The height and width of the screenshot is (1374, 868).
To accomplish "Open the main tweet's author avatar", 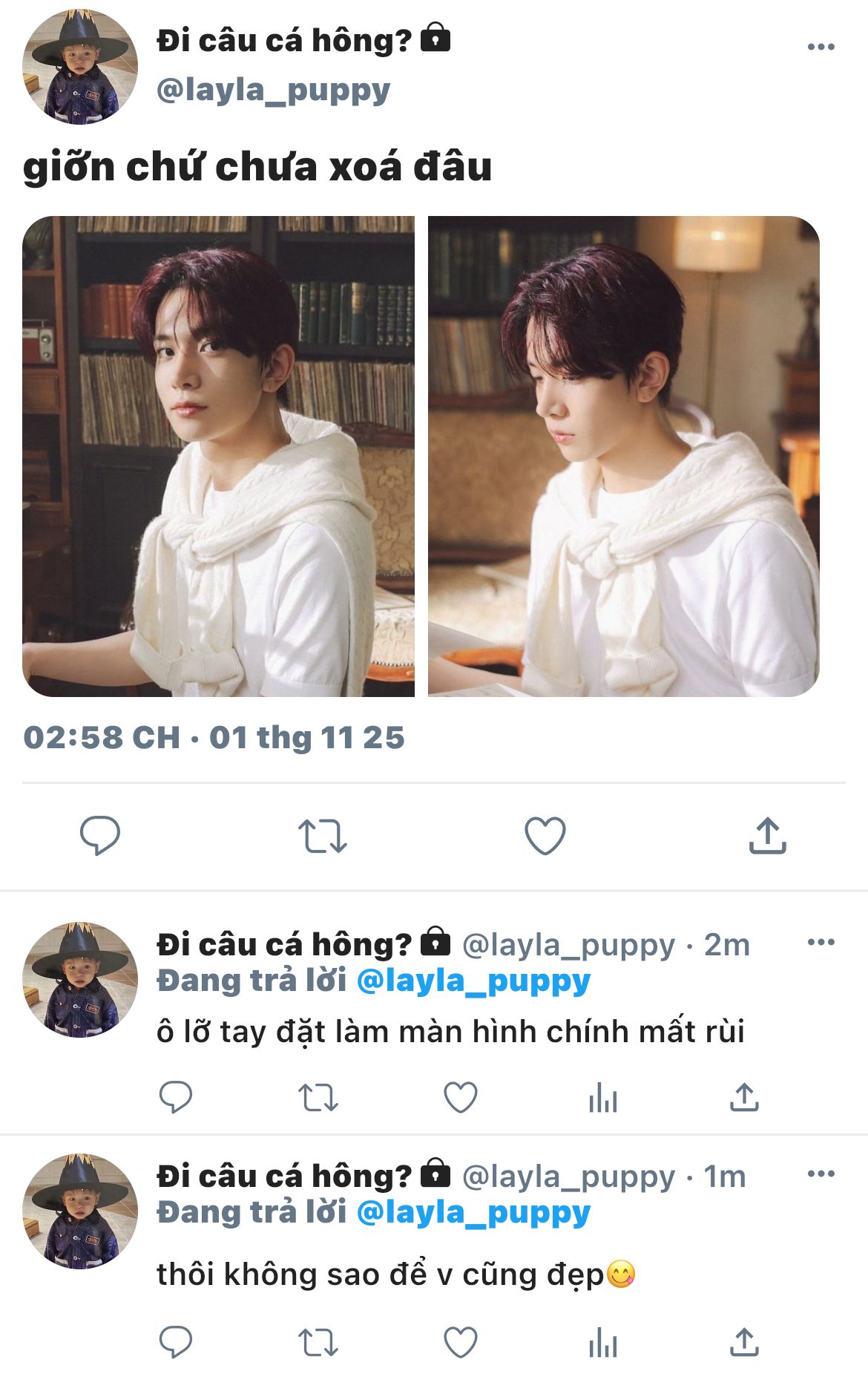I will click(80, 67).
